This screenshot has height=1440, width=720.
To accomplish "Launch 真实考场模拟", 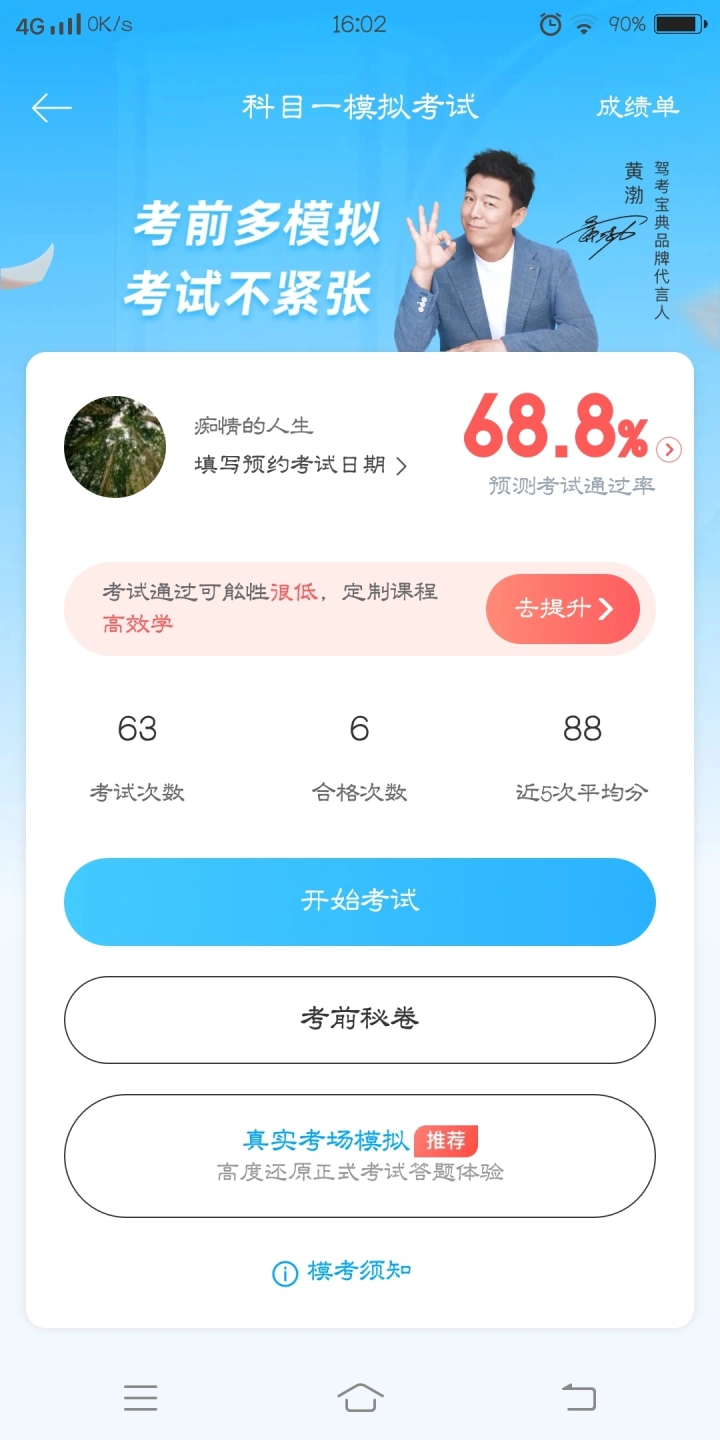I will 360,1155.
